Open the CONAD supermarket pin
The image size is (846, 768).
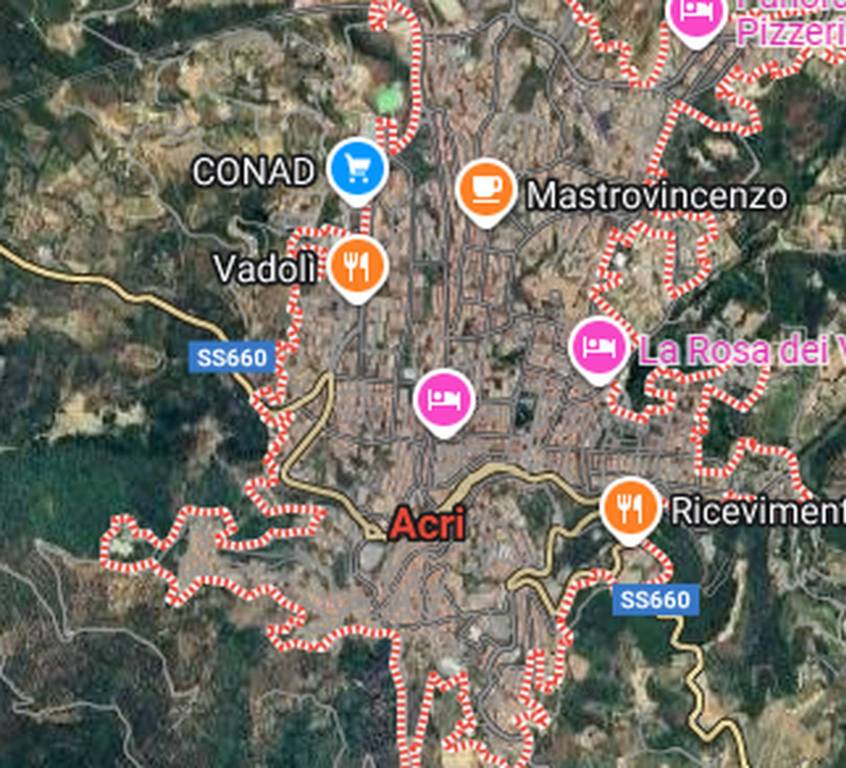pos(357,169)
